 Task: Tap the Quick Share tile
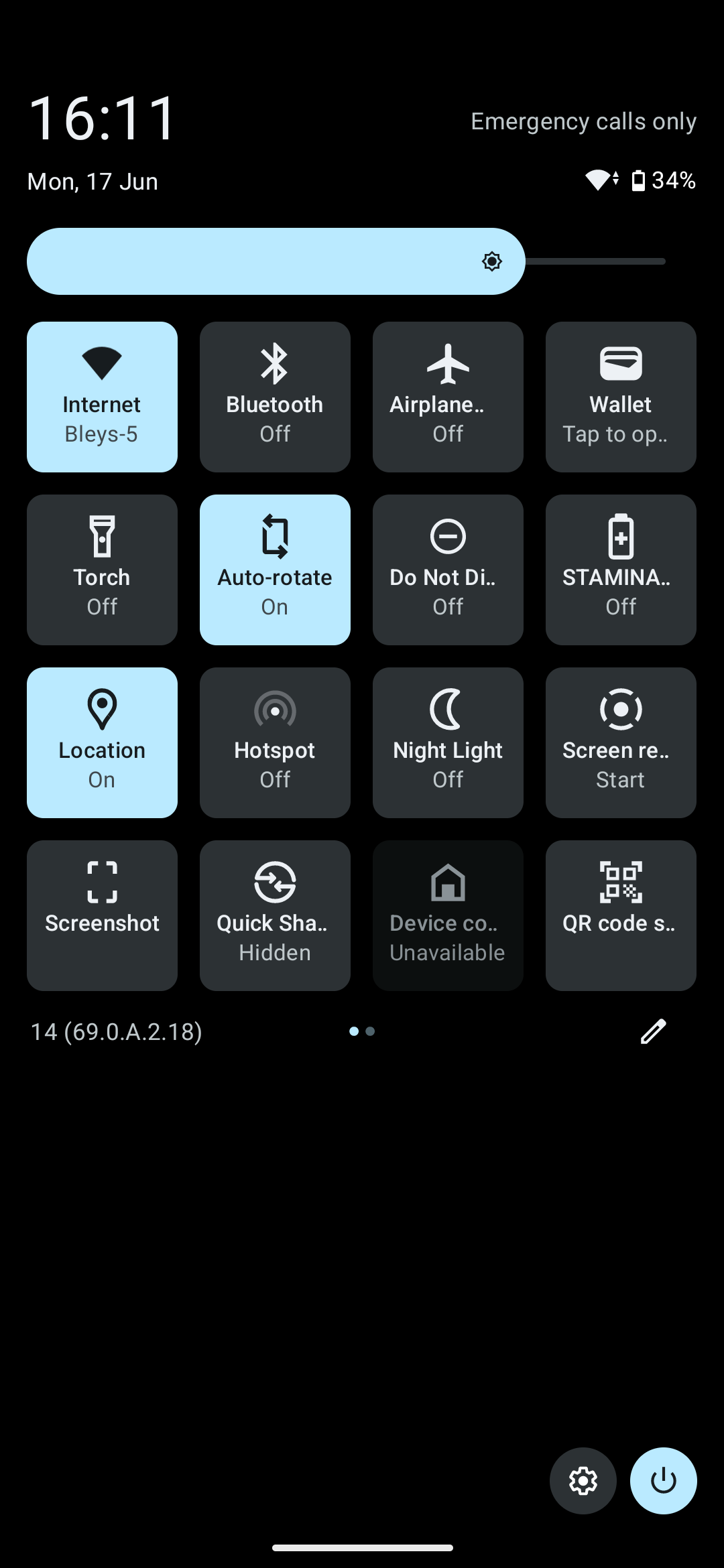(x=275, y=915)
